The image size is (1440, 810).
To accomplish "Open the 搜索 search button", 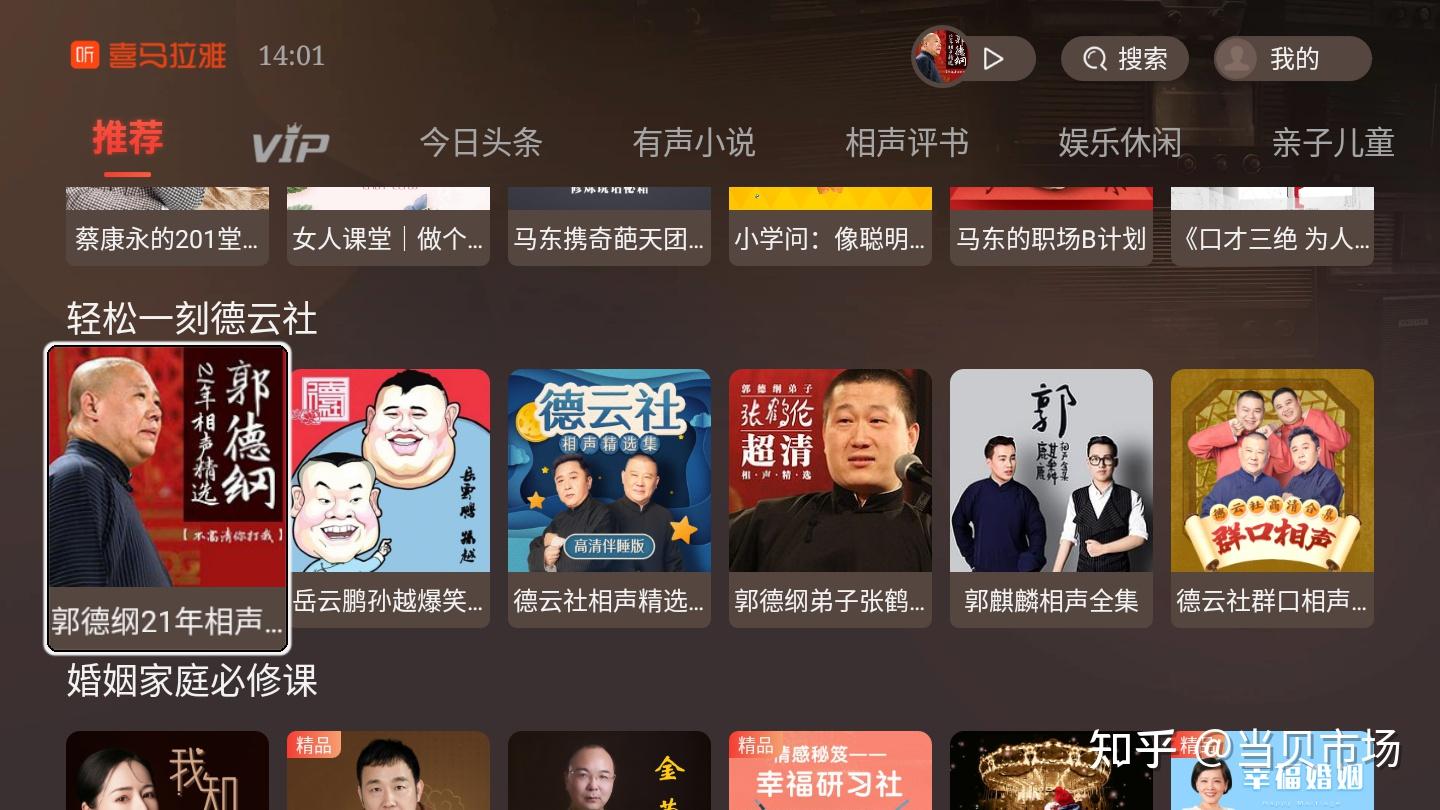I will pos(1124,59).
